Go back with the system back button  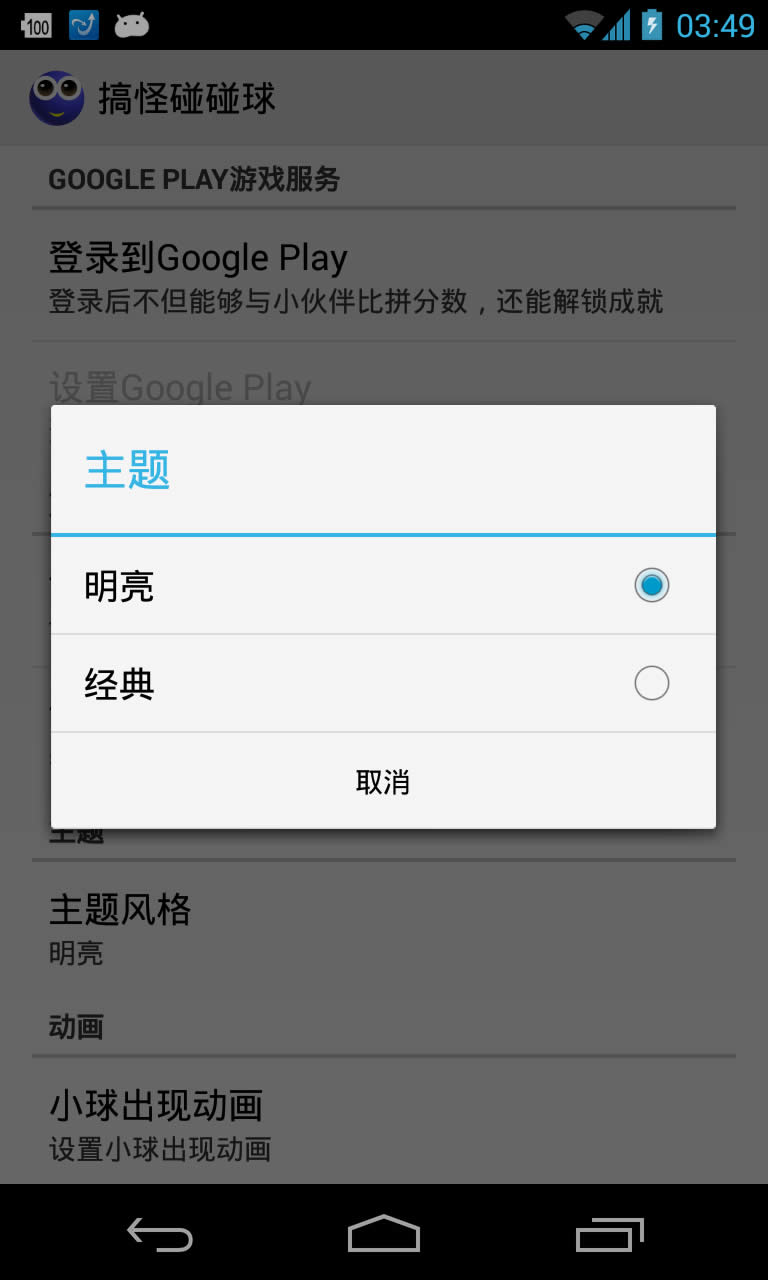tap(160, 1234)
